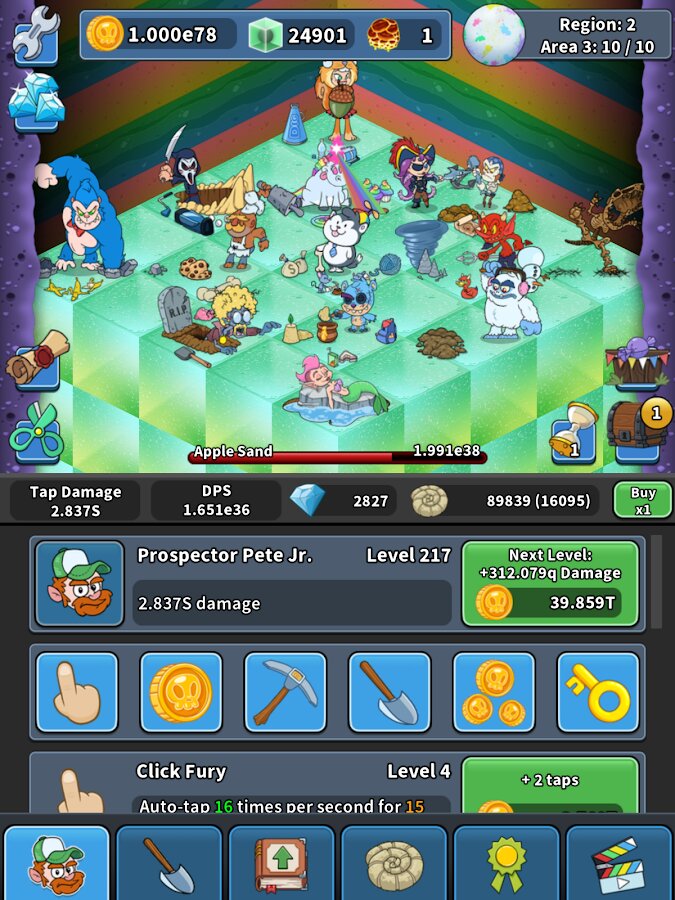Tap the hourglass item button
The image size is (675, 900).
pos(574,432)
